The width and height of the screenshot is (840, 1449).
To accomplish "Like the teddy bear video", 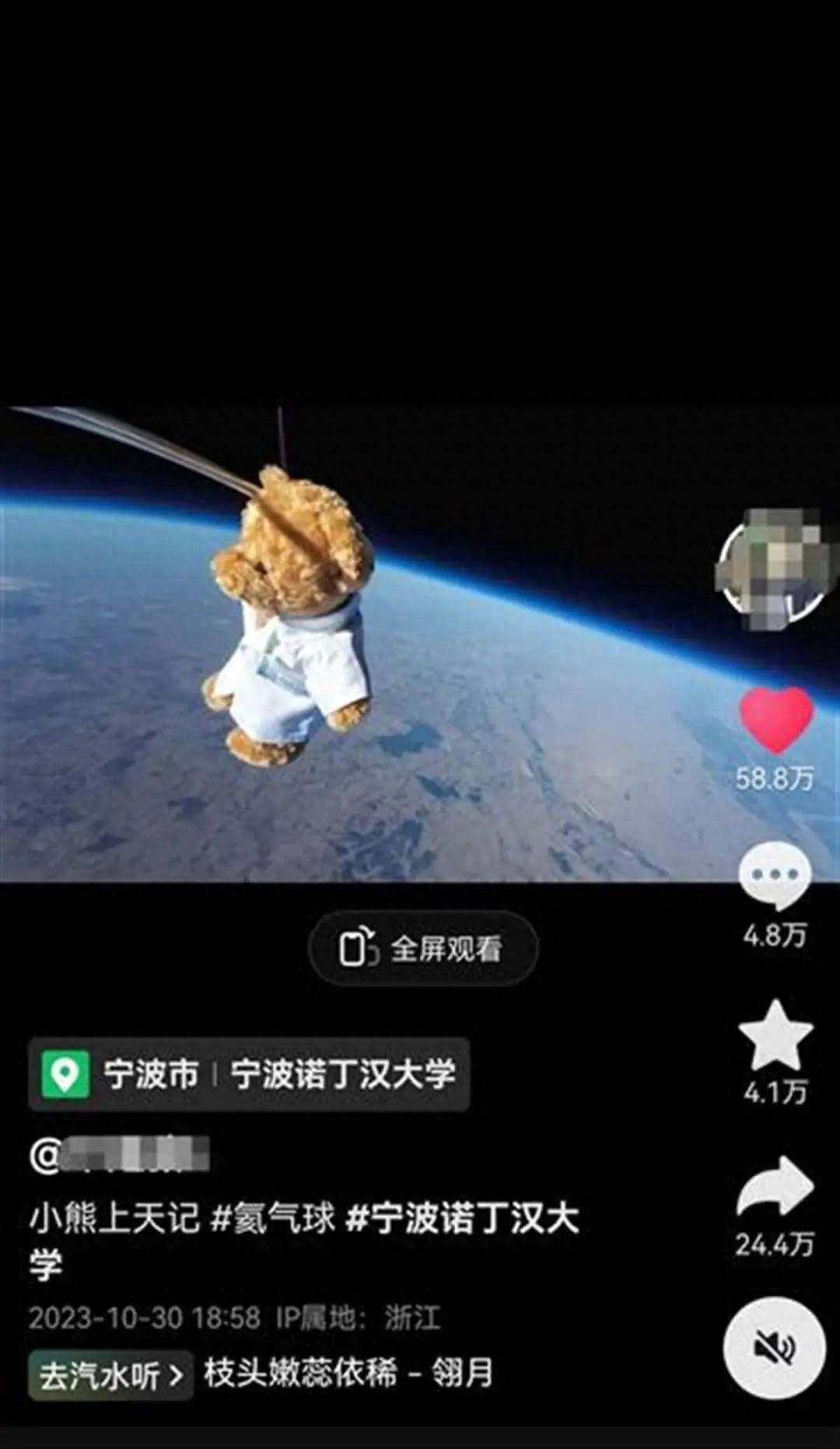I will pyautogui.click(x=775, y=720).
